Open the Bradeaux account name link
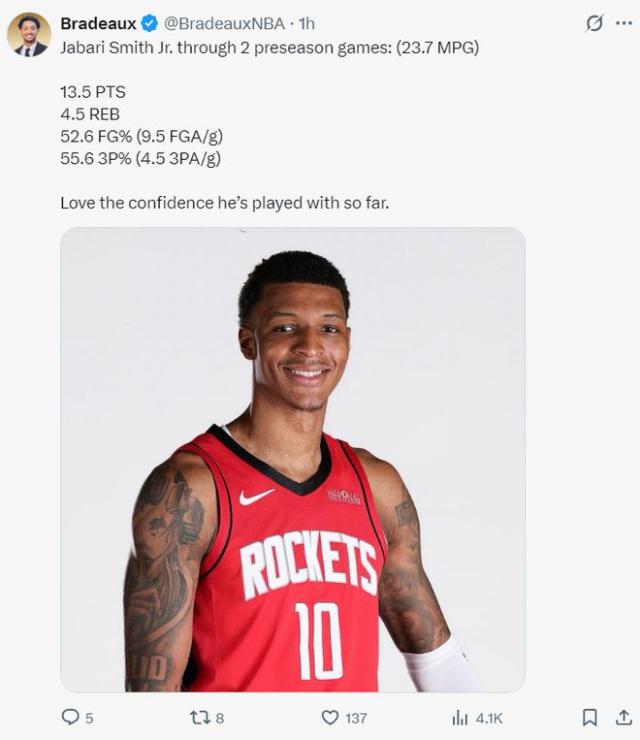This screenshot has height=740, width=640. click(x=98, y=23)
